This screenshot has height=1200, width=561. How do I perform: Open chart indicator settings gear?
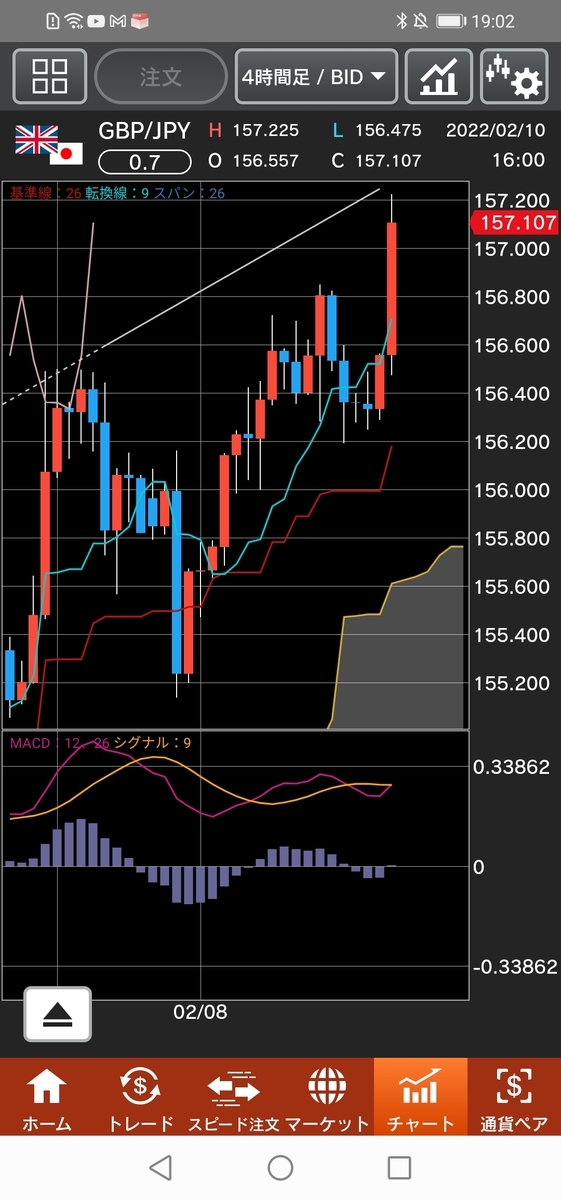[514, 76]
